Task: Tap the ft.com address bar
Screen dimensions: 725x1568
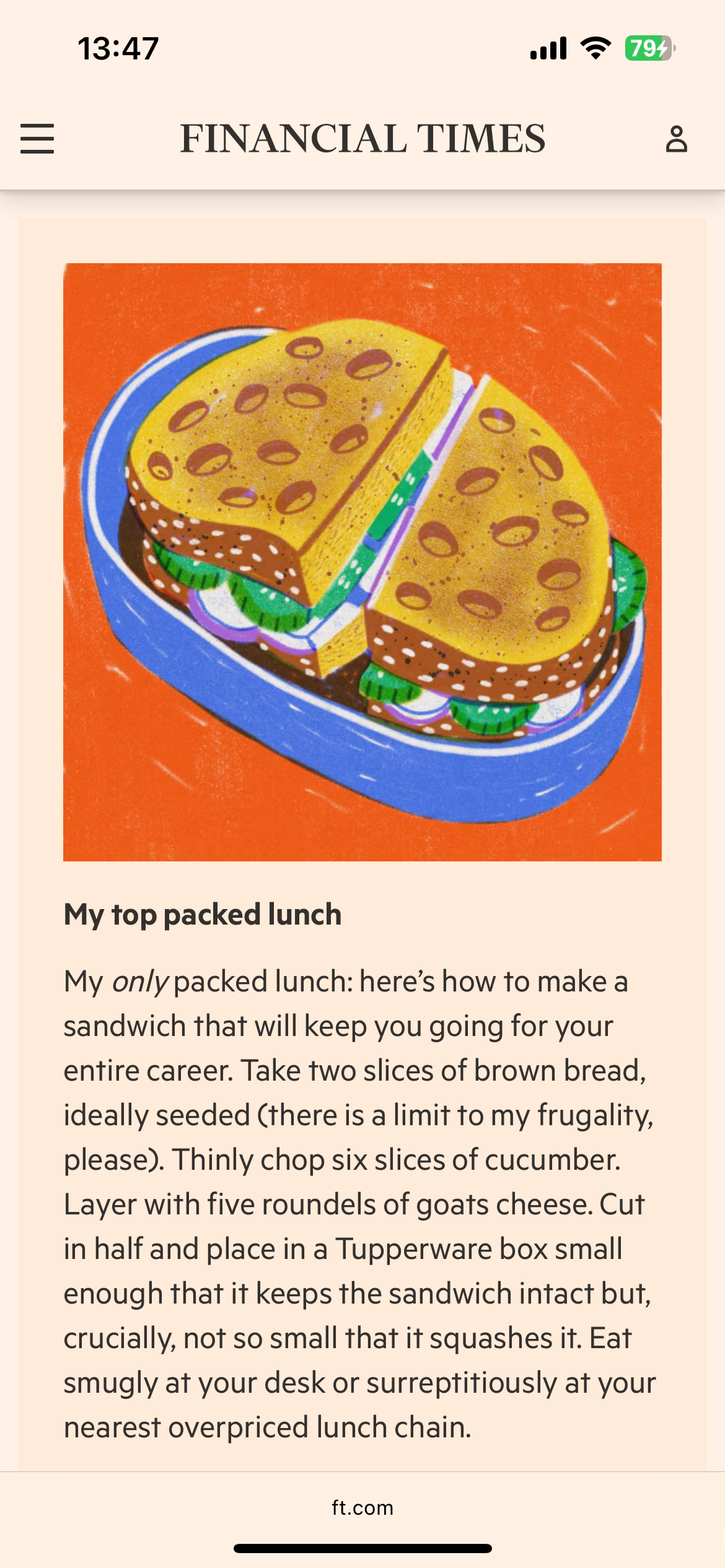Action: tap(362, 1507)
